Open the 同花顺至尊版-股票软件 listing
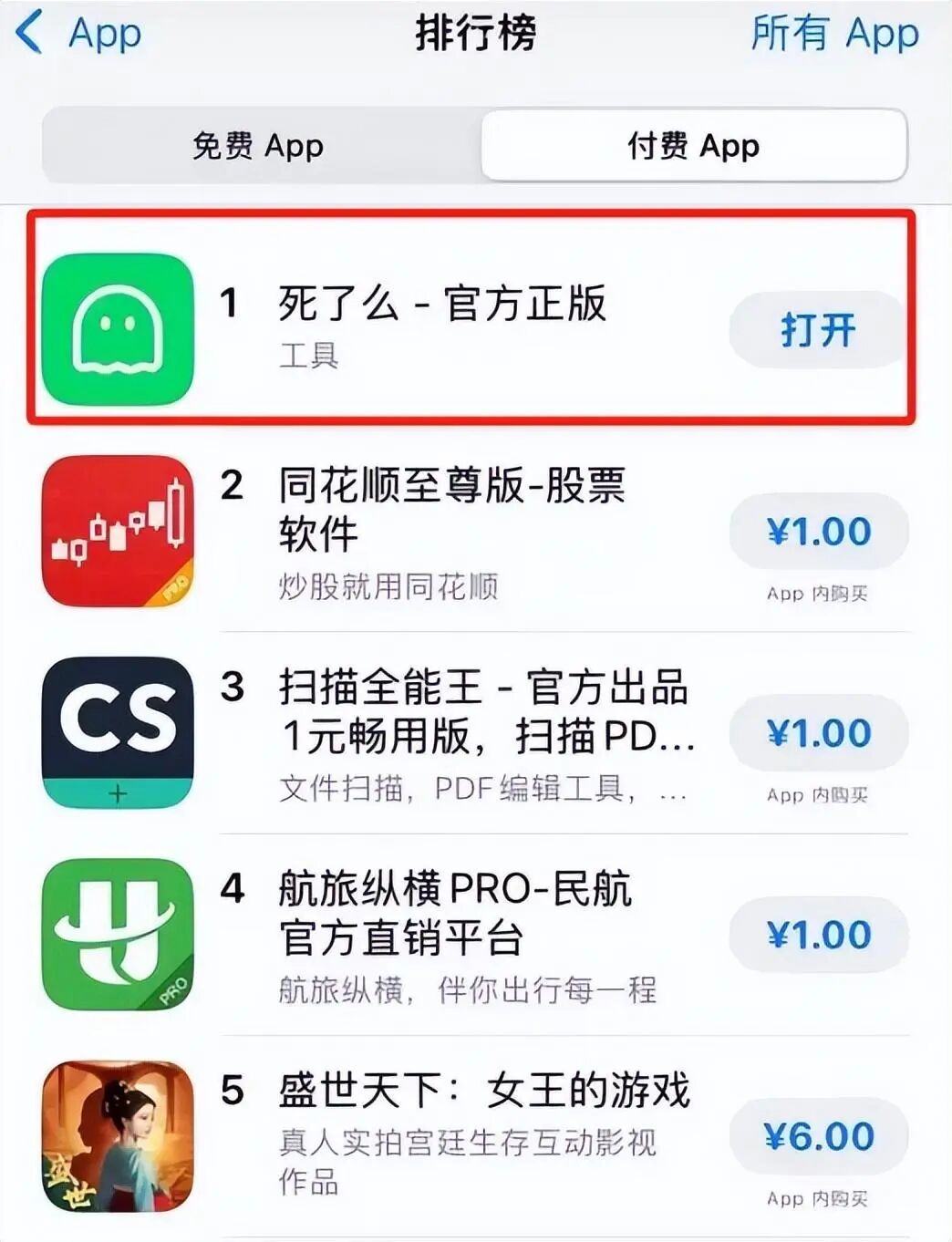 click(451, 509)
